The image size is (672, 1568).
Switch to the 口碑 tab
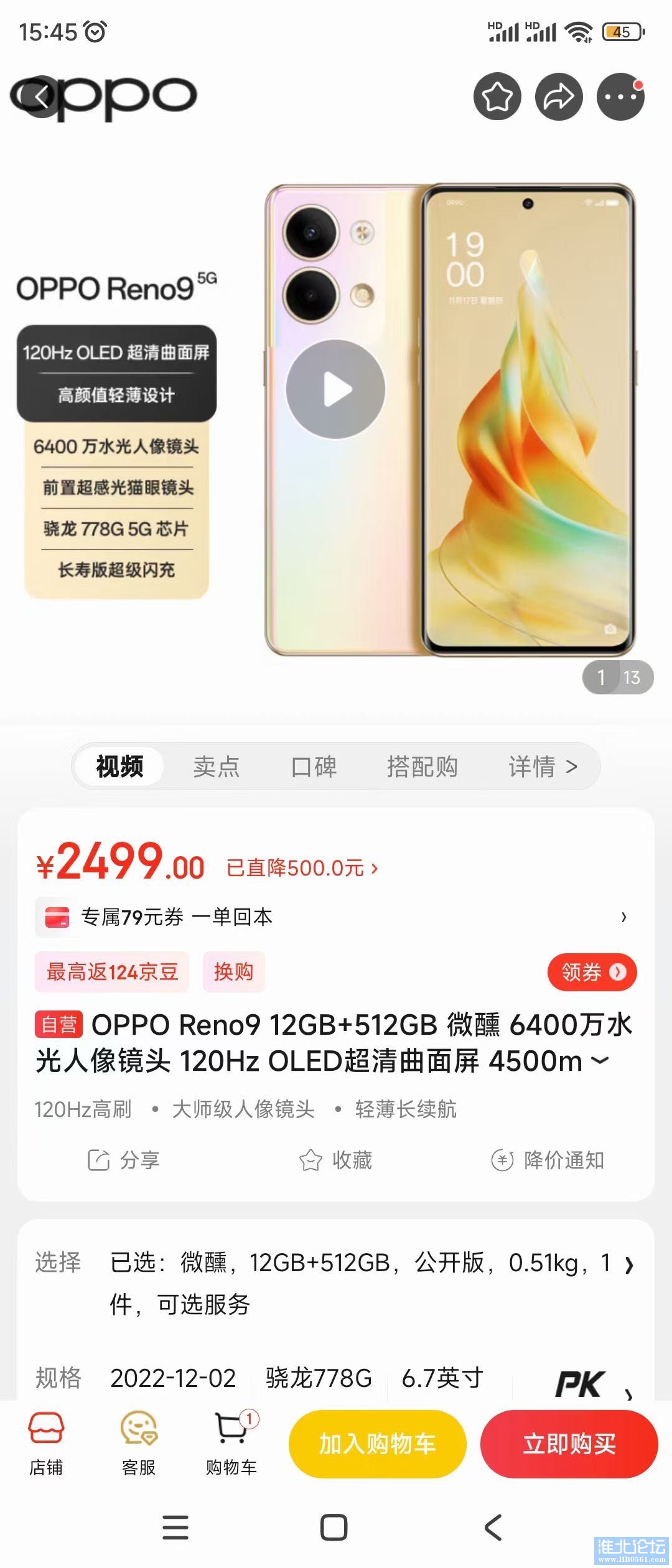(314, 767)
